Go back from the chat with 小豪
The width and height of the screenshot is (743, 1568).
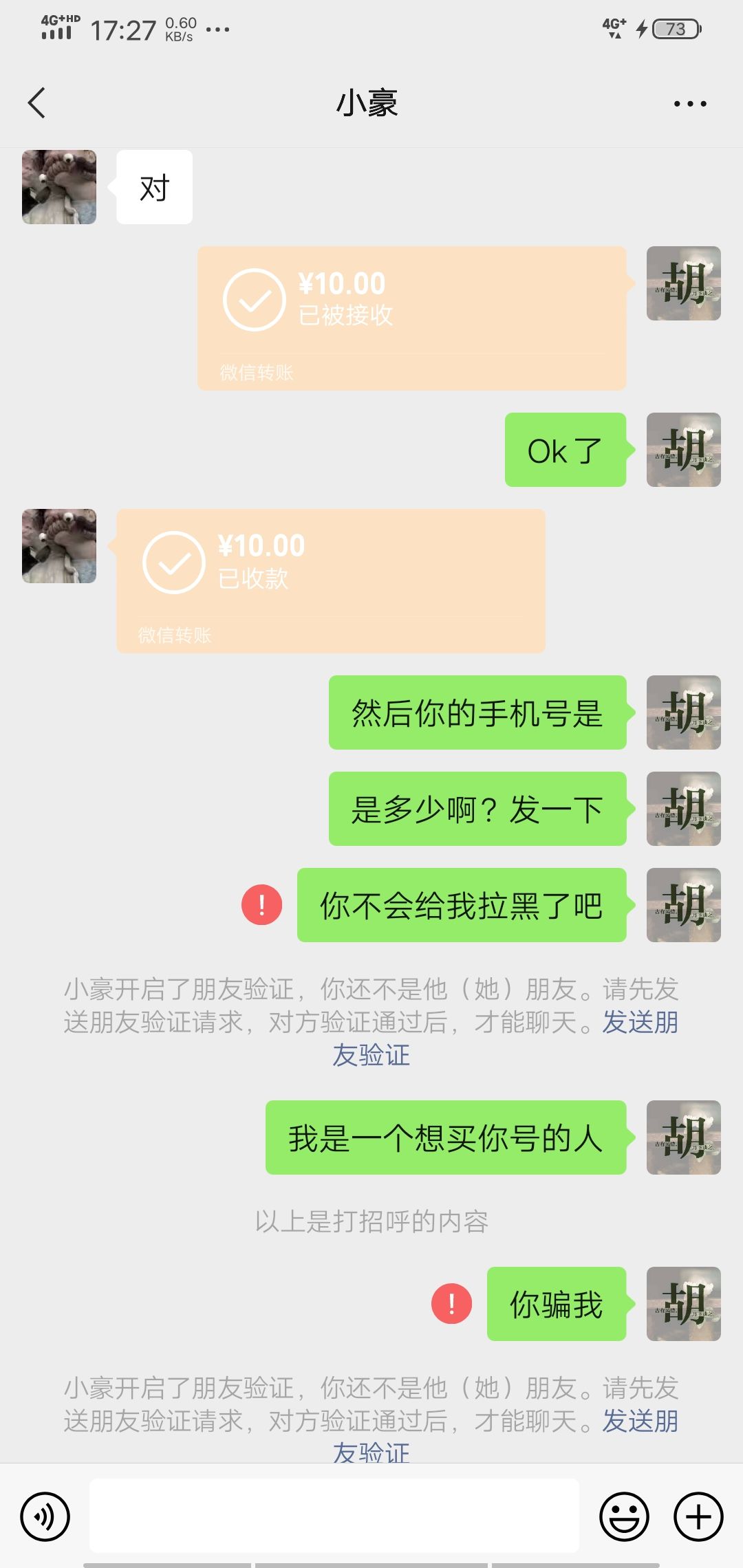(x=36, y=103)
